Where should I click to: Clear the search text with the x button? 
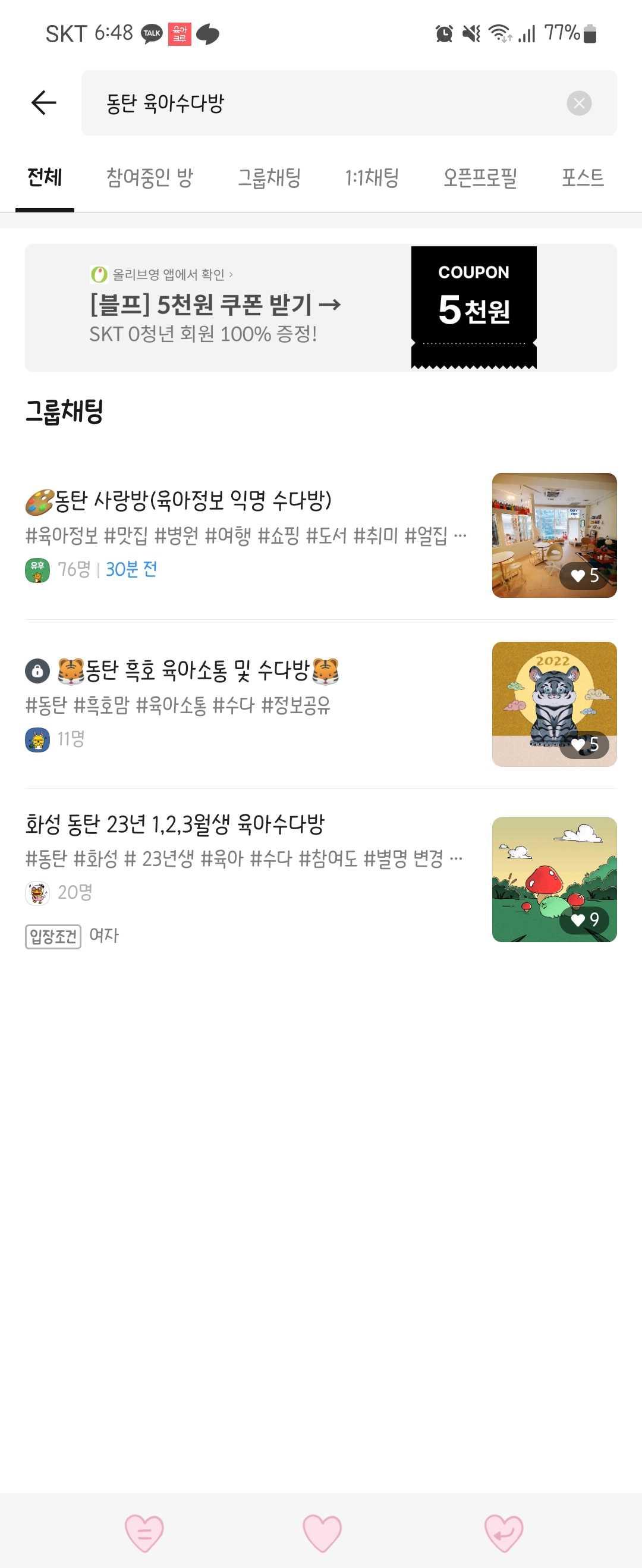click(580, 103)
